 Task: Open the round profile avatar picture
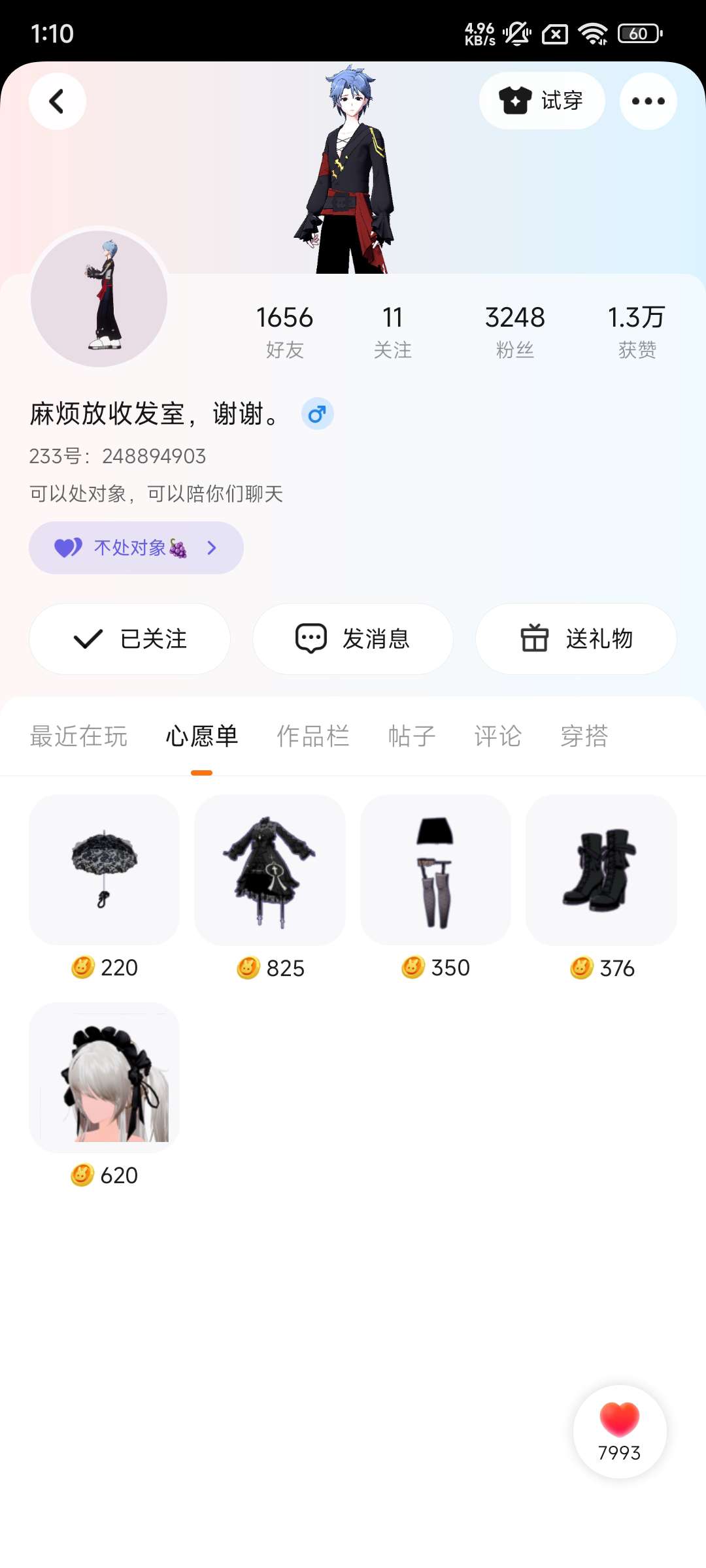(x=99, y=299)
